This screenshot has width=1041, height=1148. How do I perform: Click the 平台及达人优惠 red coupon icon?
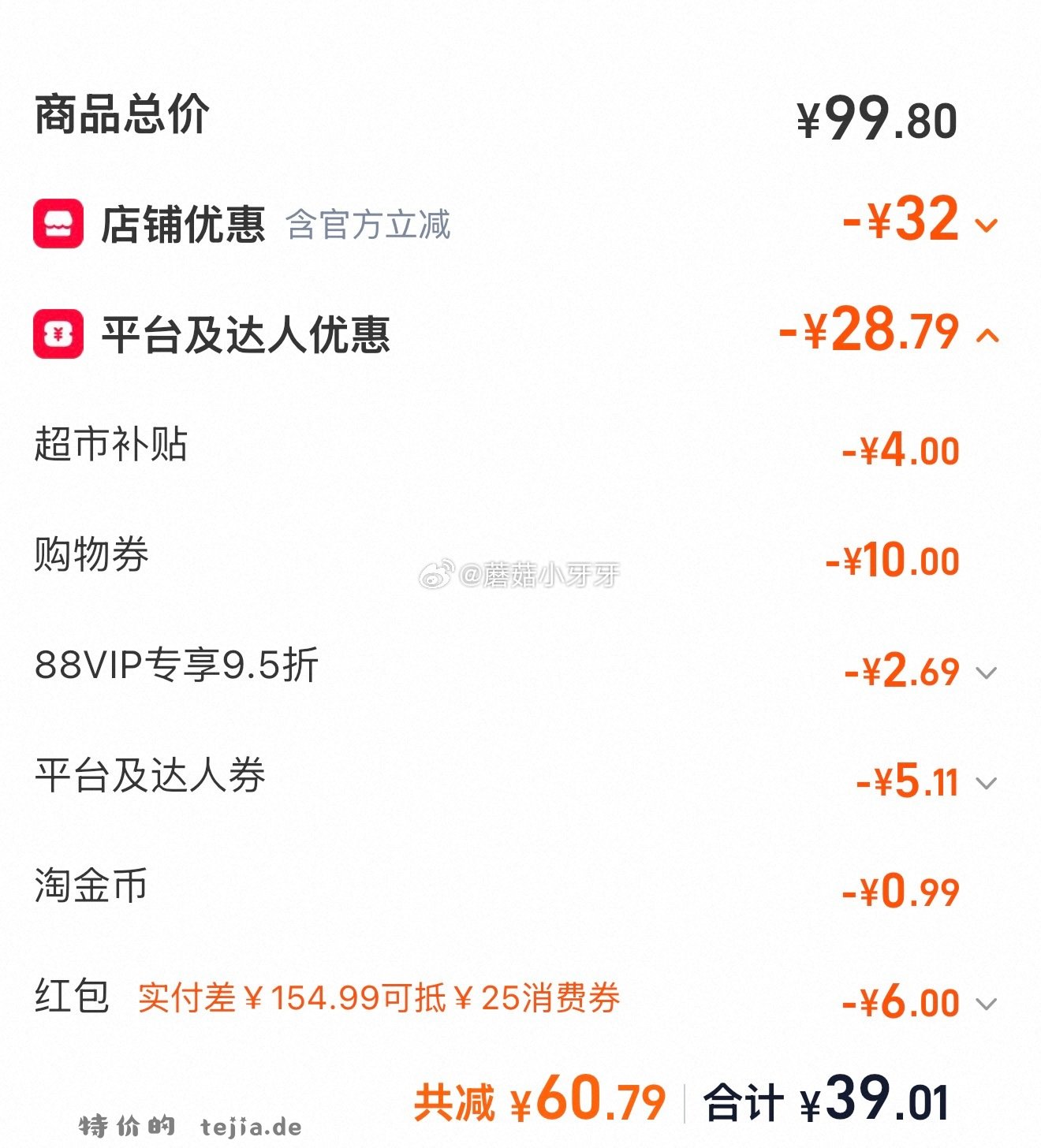pyautogui.click(x=58, y=334)
